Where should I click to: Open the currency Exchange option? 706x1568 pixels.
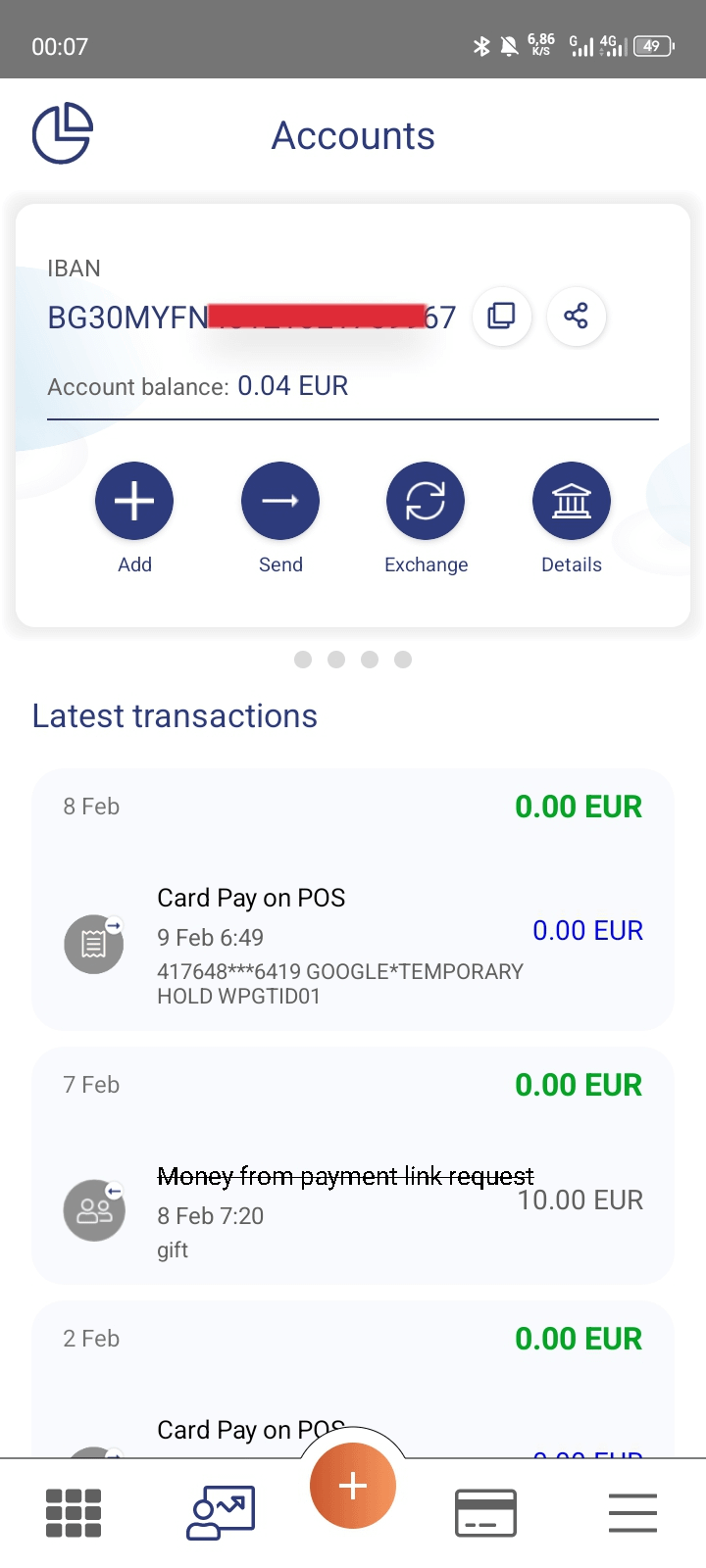pos(426,501)
